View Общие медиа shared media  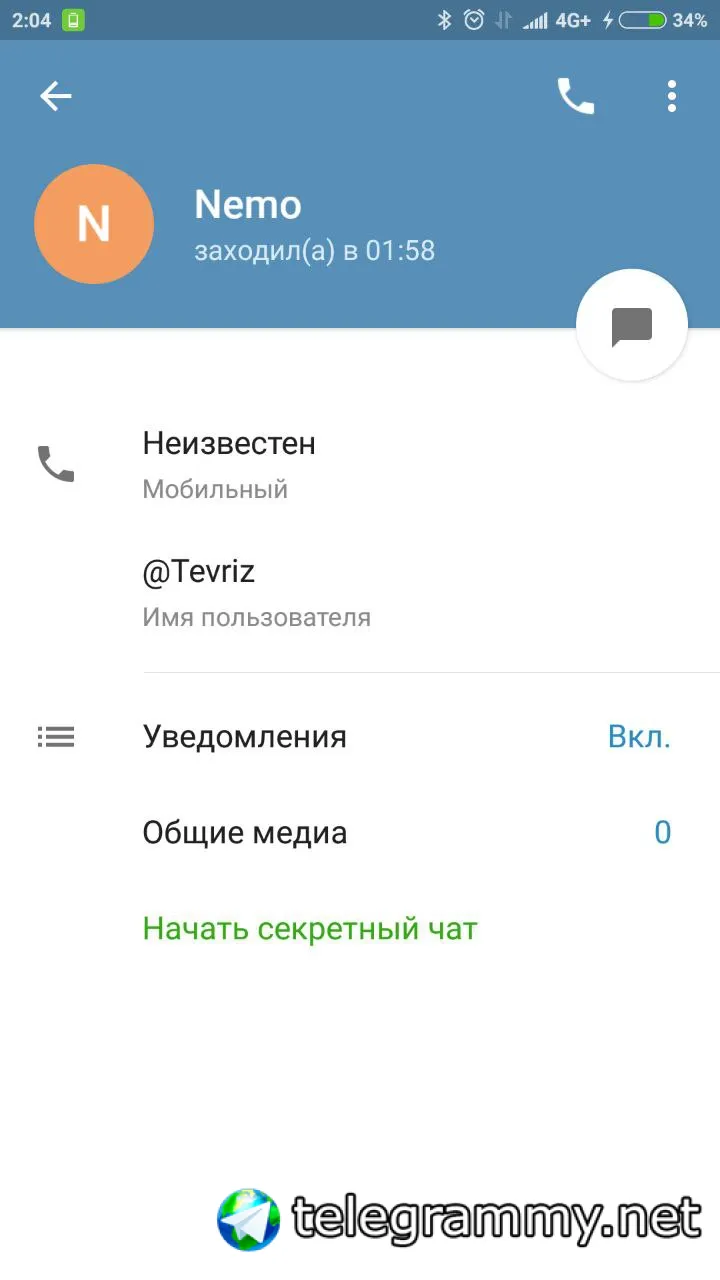(x=360, y=832)
